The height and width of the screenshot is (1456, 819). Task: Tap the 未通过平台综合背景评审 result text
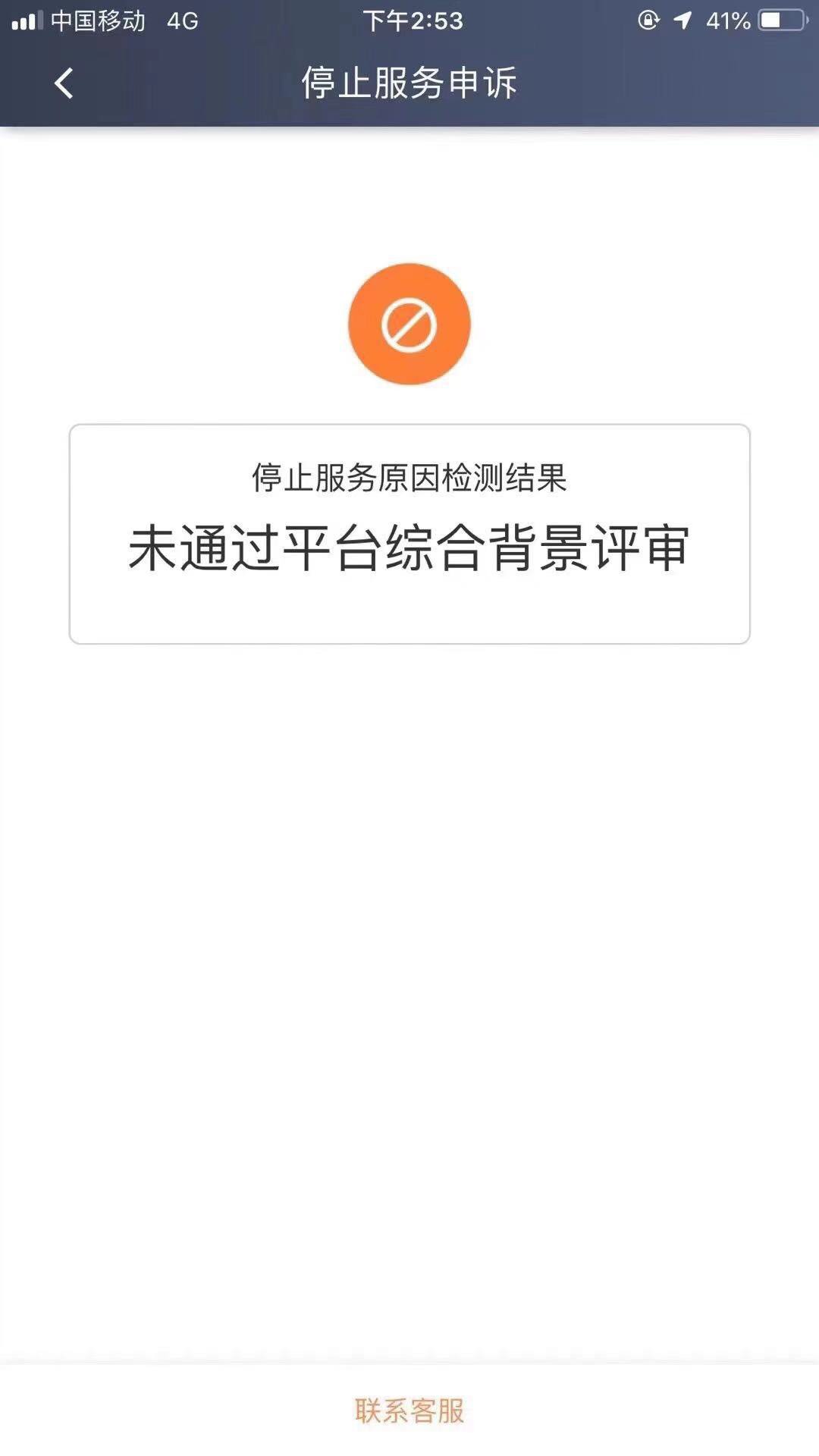tap(409, 546)
